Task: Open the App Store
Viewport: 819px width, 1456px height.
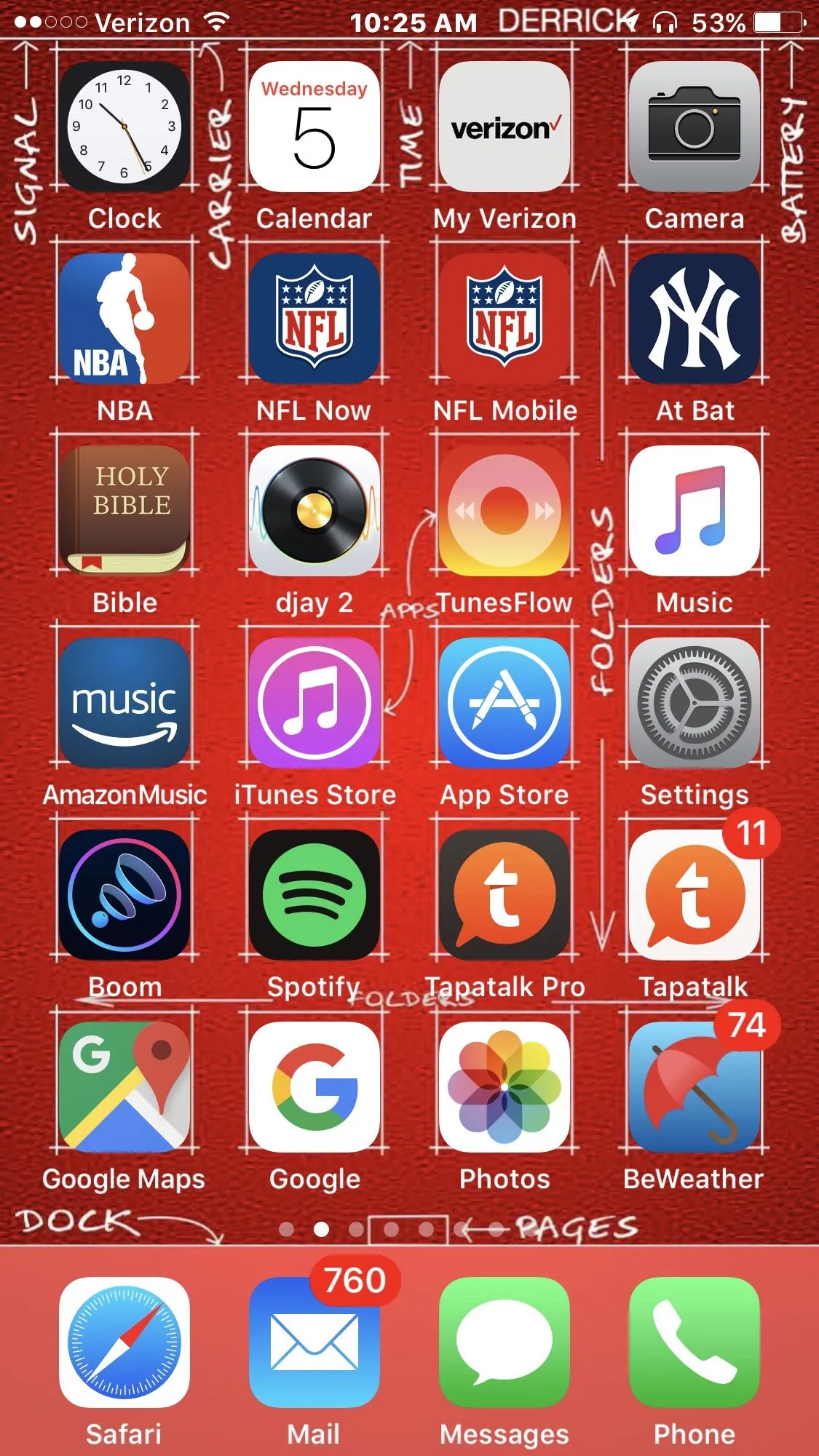Action: pyautogui.click(x=505, y=703)
